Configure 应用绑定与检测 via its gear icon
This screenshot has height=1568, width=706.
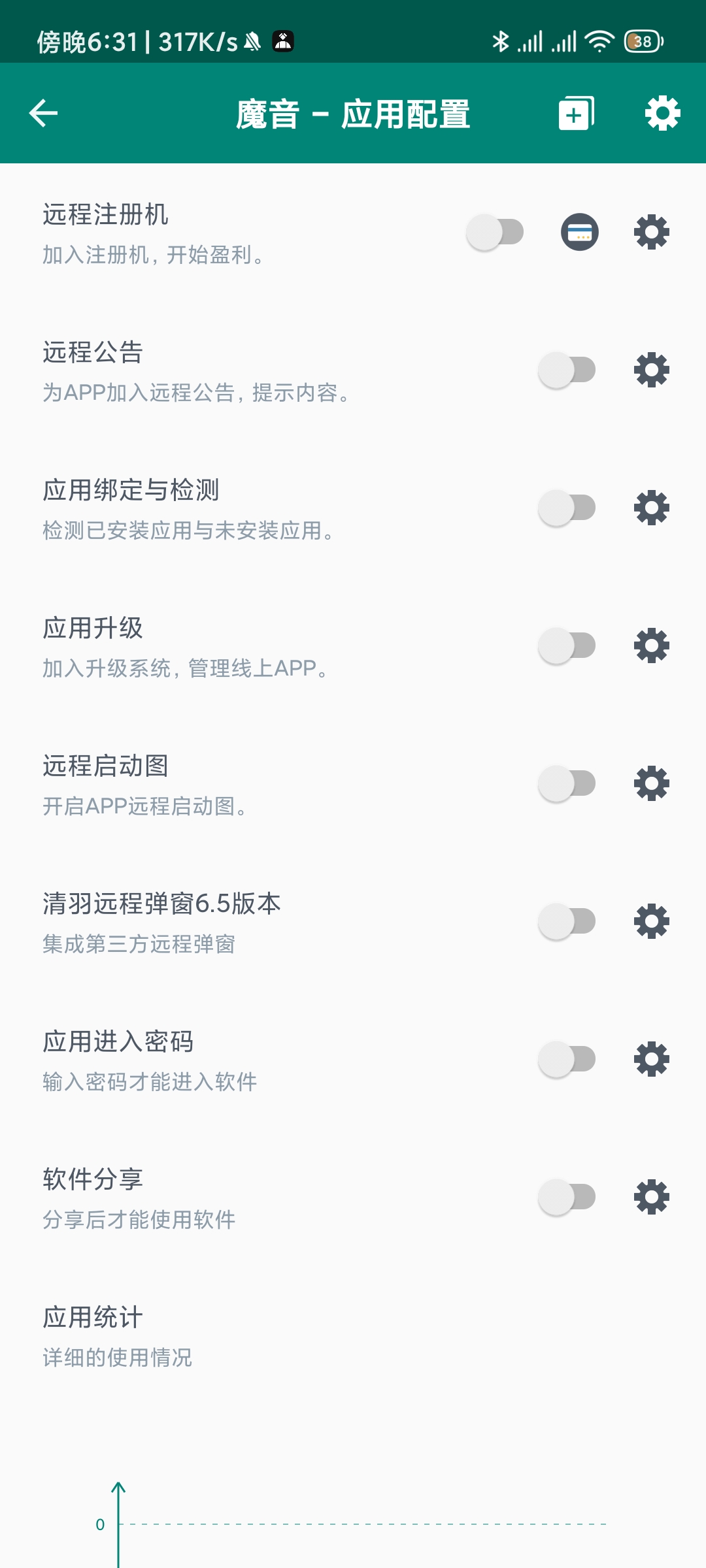[x=652, y=508]
